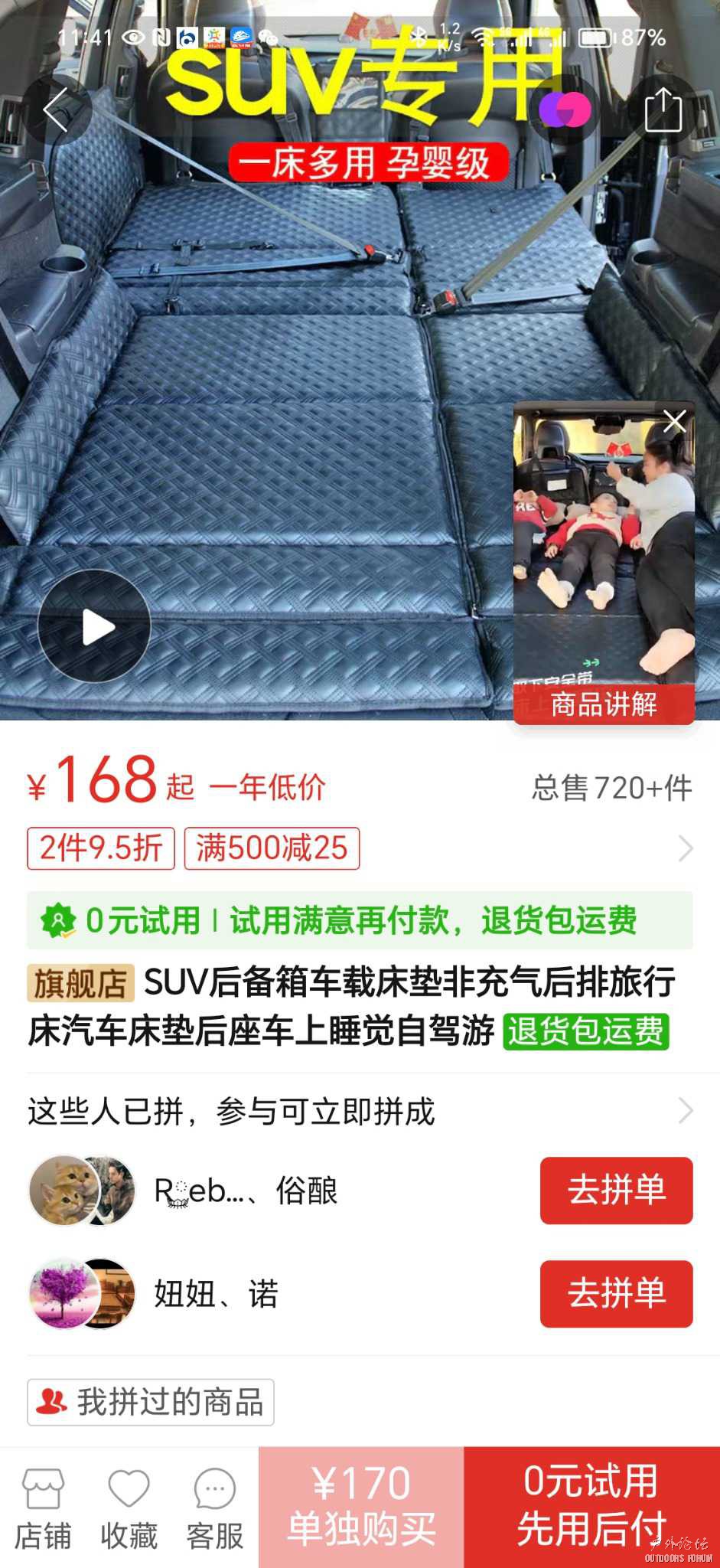Open 我拼过的商品

(x=151, y=1402)
